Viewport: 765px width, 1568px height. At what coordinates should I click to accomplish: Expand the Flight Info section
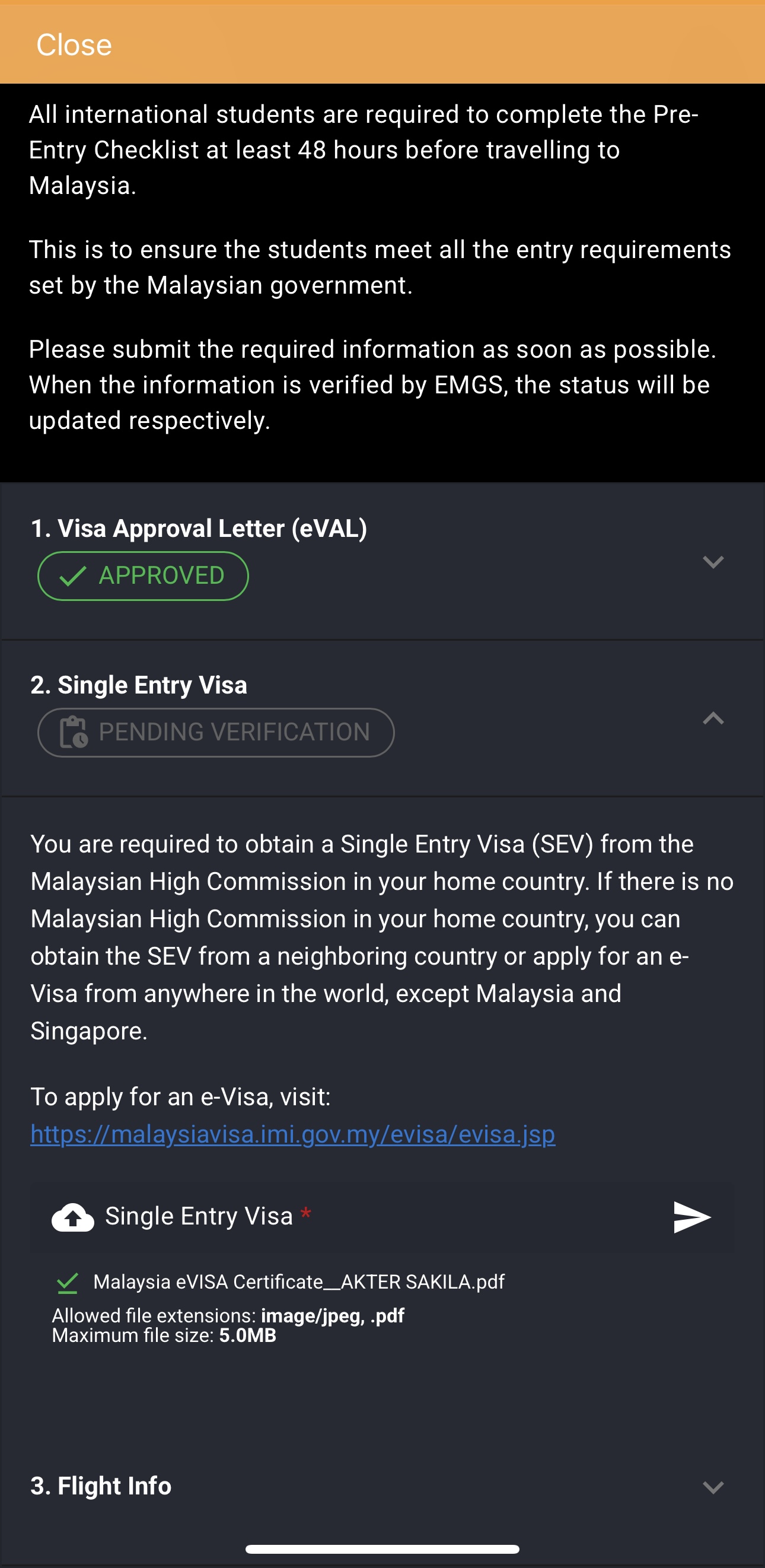pos(713,1487)
